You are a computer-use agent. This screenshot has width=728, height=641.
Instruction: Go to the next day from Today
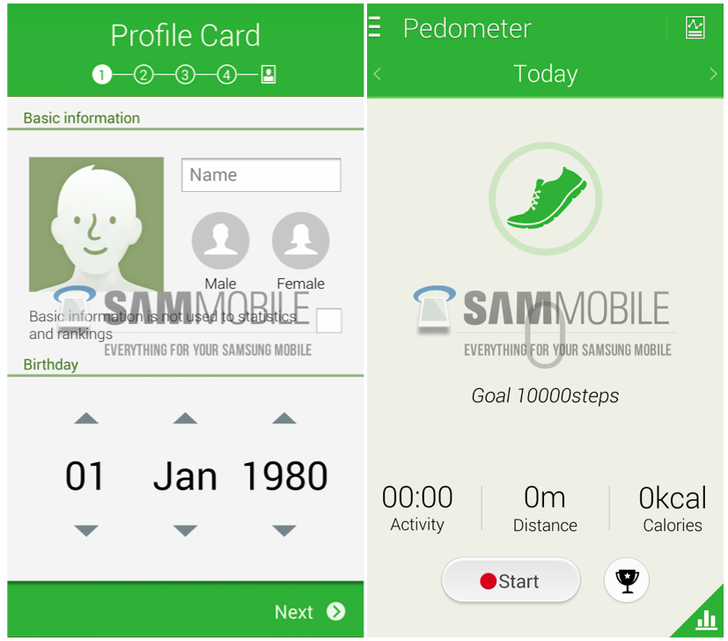point(713,74)
